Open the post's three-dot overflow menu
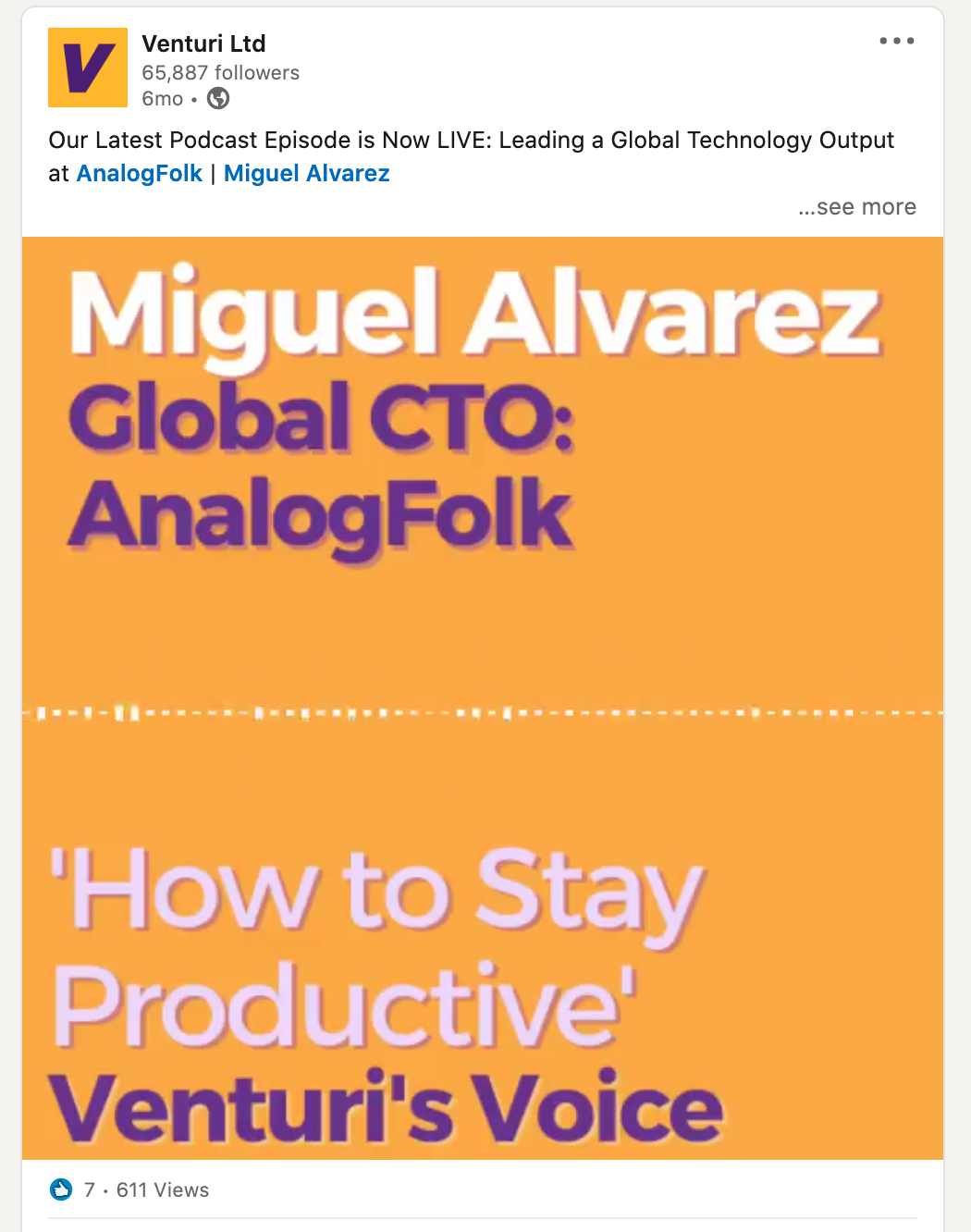 (x=896, y=41)
